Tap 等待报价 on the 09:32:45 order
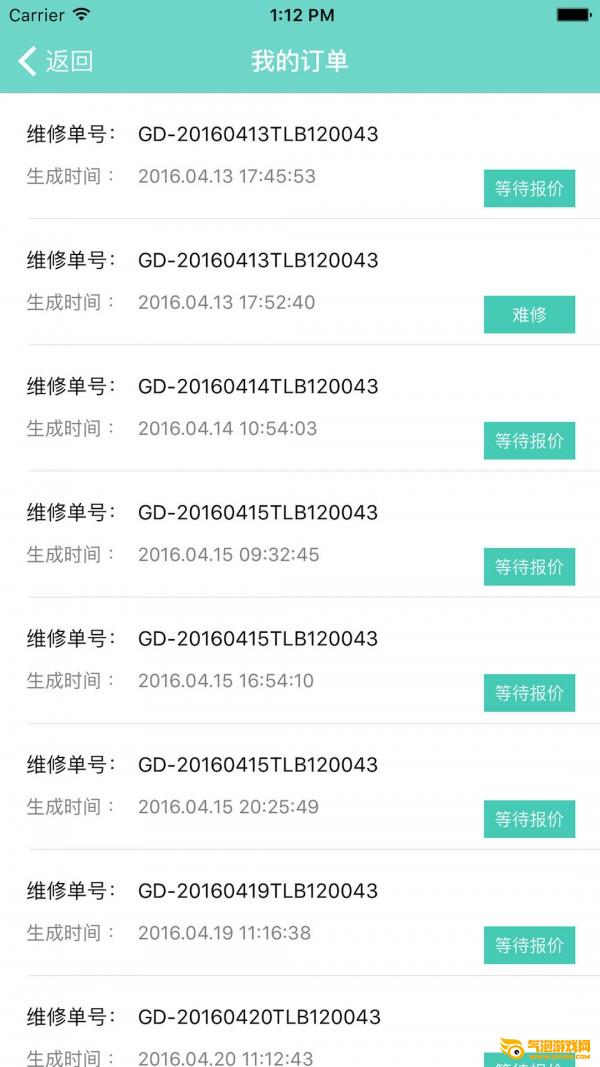The height and width of the screenshot is (1067, 600). tap(529, 567)
